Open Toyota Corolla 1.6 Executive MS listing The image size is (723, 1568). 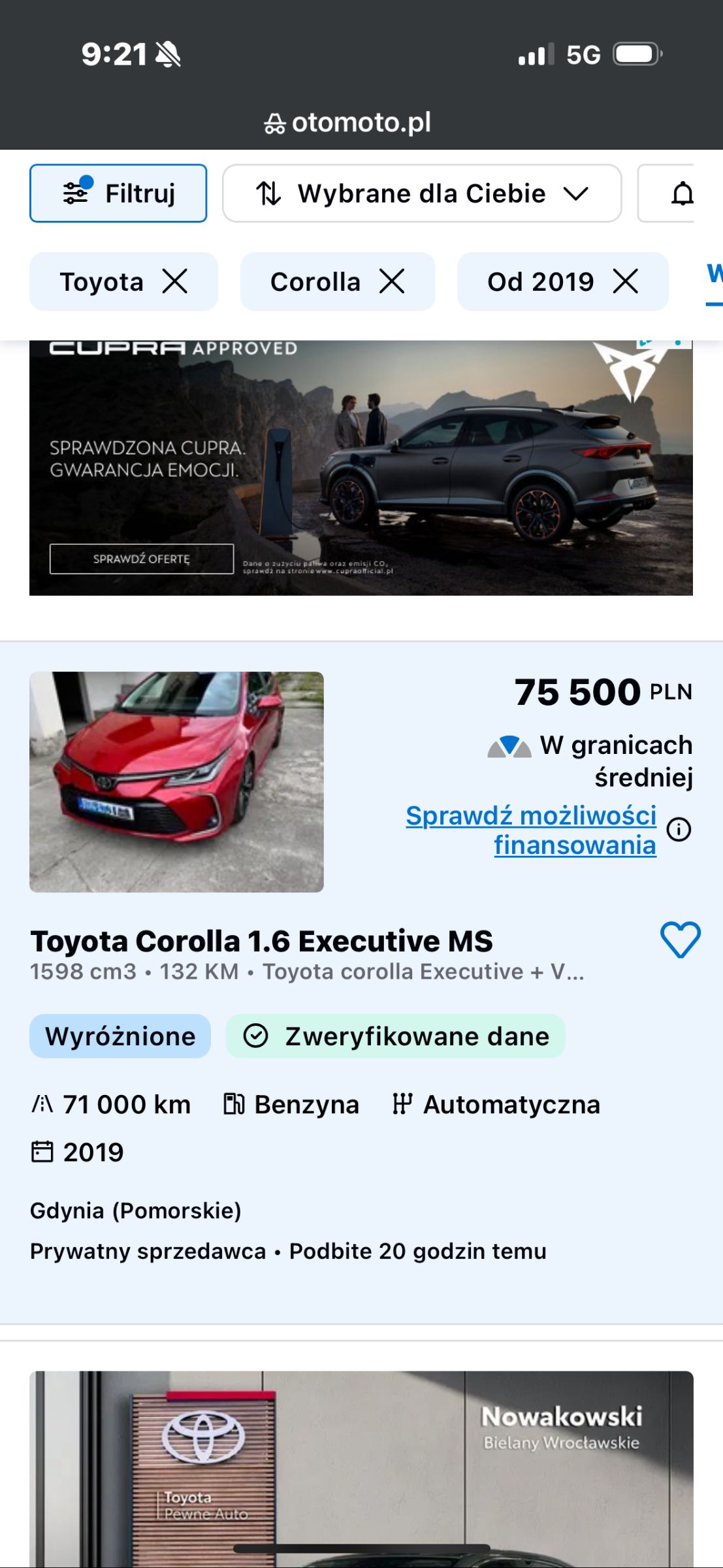point(261,941)
